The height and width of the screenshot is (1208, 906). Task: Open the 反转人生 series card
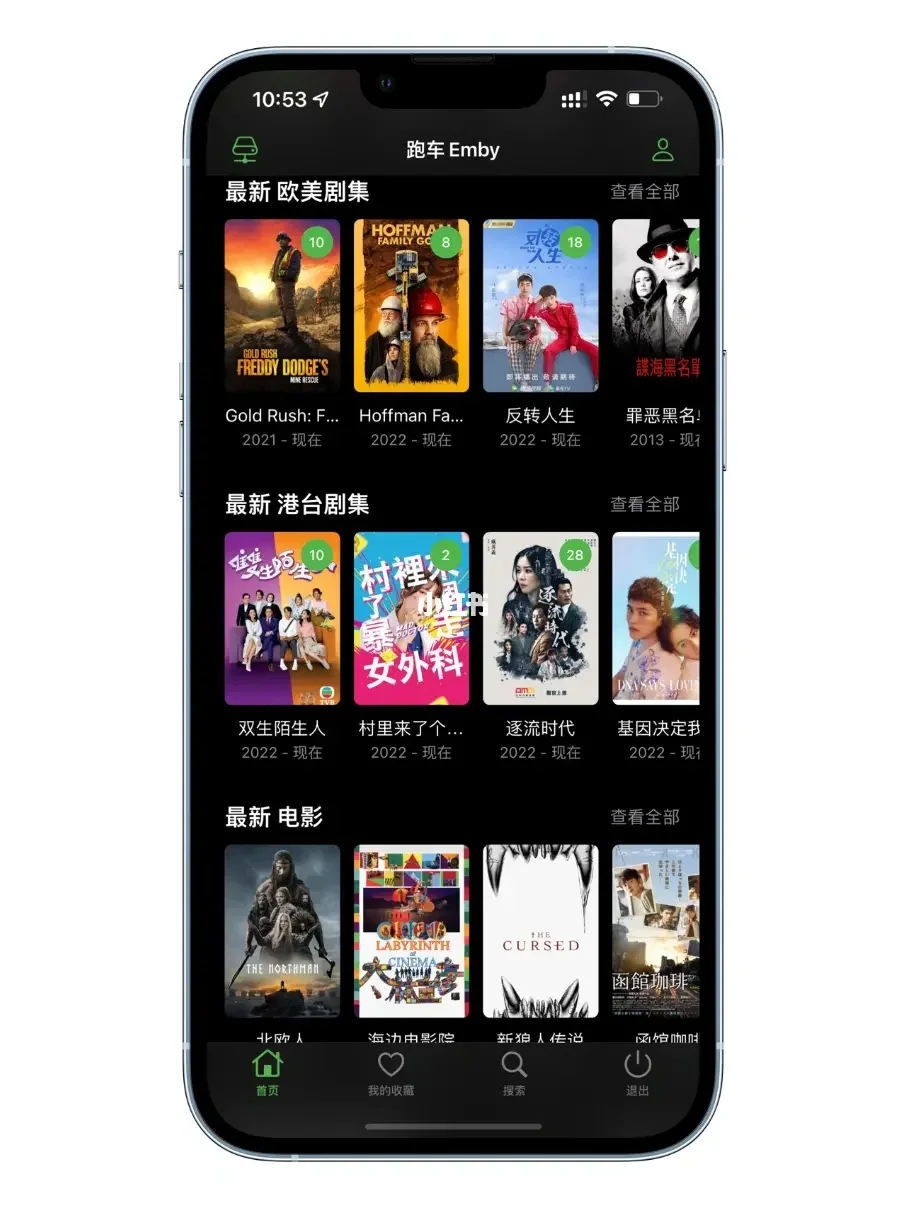coord(540,305)
